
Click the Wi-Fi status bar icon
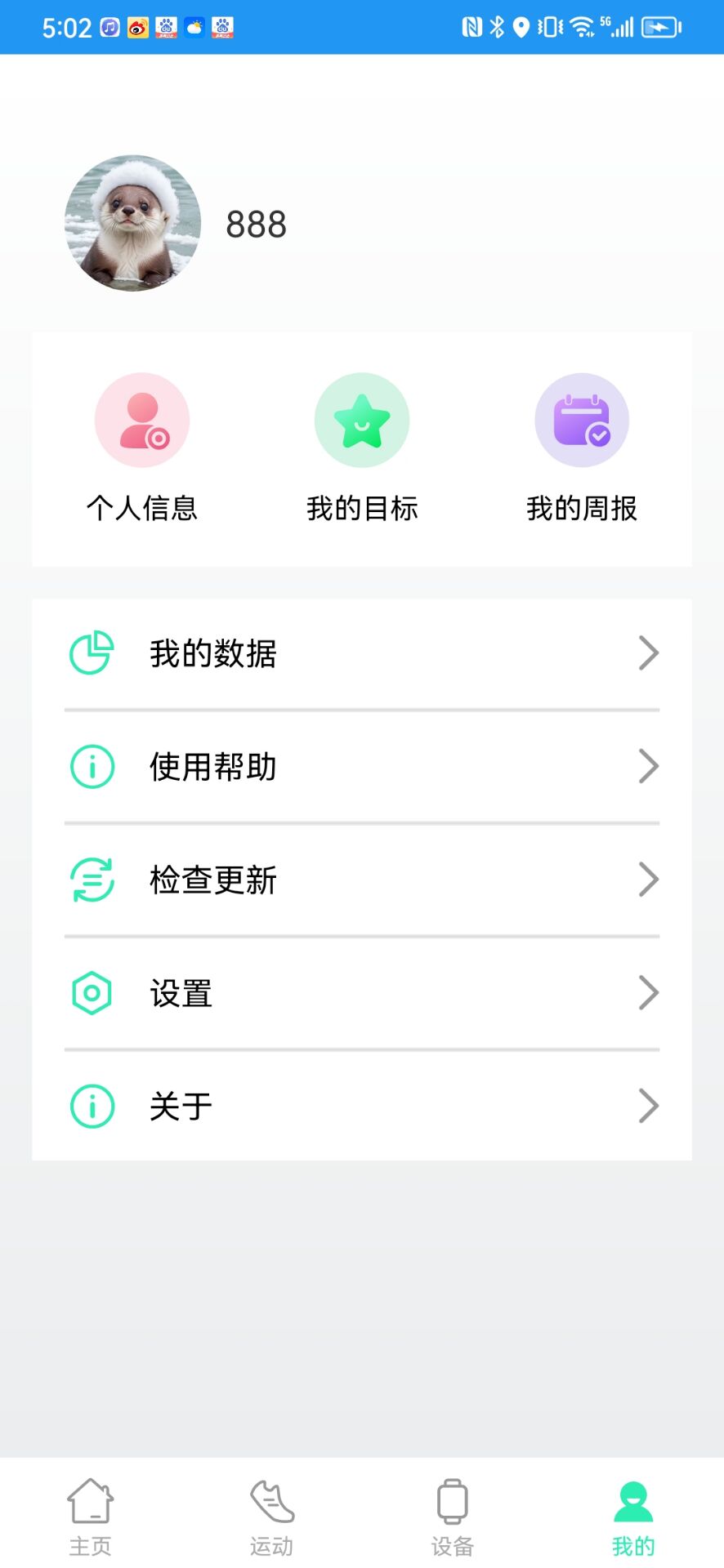(x=583, y=26)
